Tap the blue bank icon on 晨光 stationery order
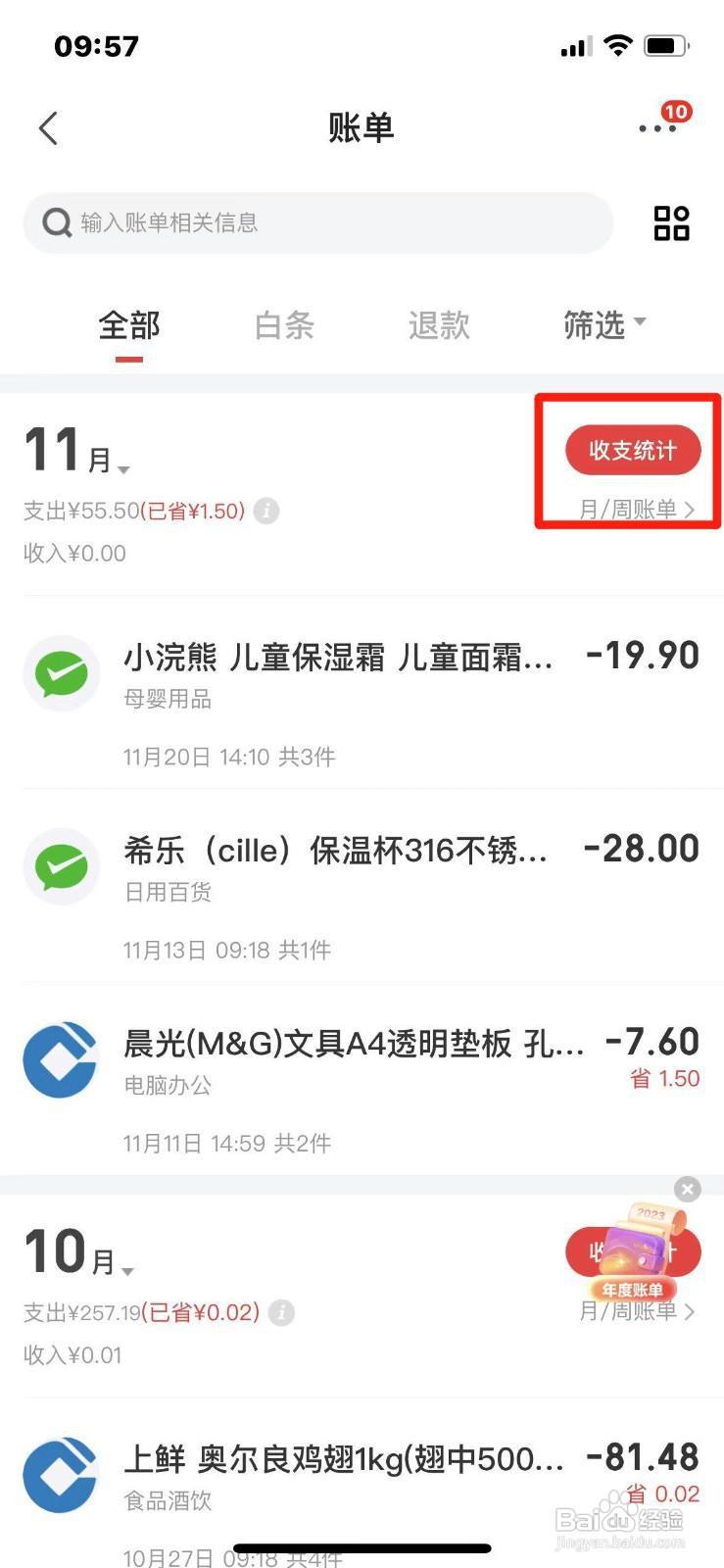724x1568 pixels. [61, 1058]
